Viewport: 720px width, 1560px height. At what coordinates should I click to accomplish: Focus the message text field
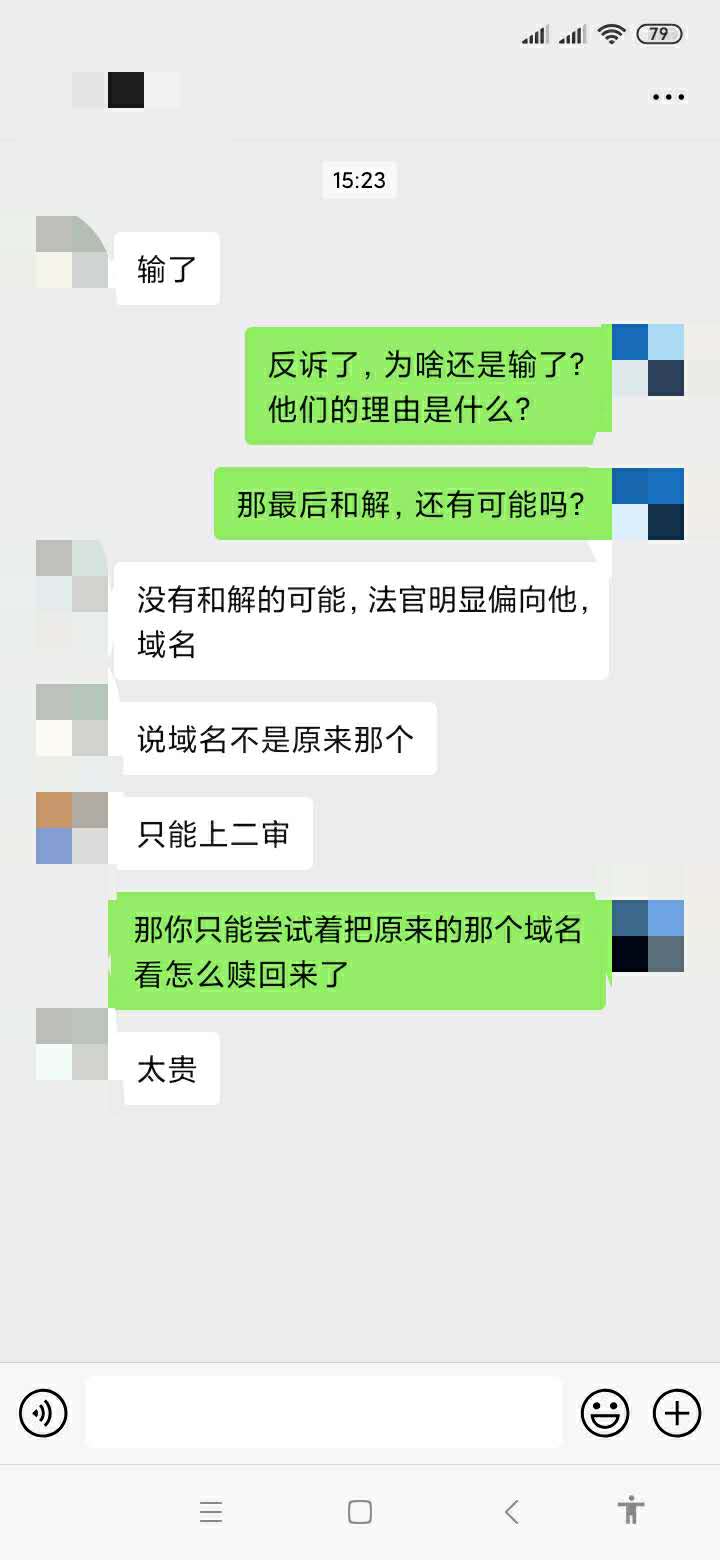tap(323, 1412)
